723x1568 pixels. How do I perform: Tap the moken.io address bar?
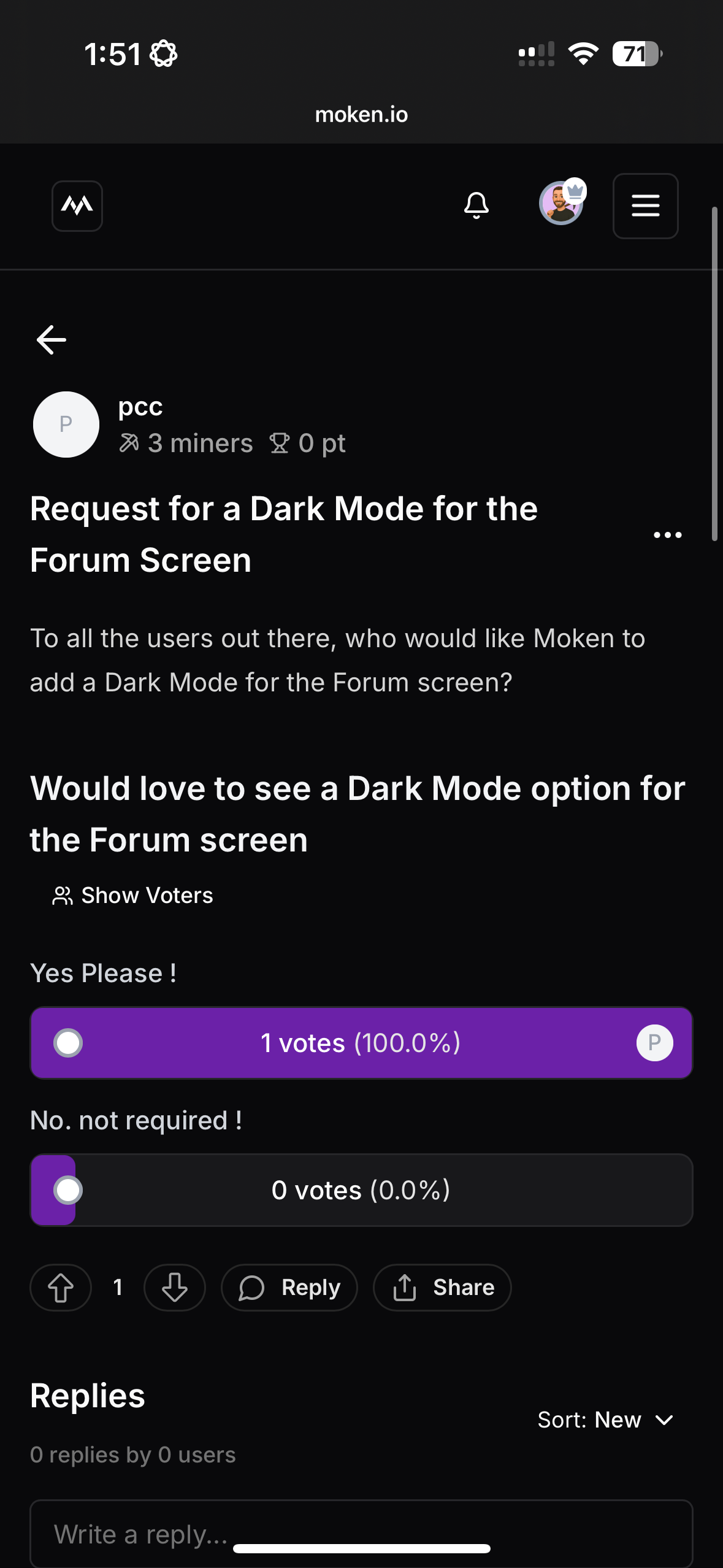click(x=362, y=114)
